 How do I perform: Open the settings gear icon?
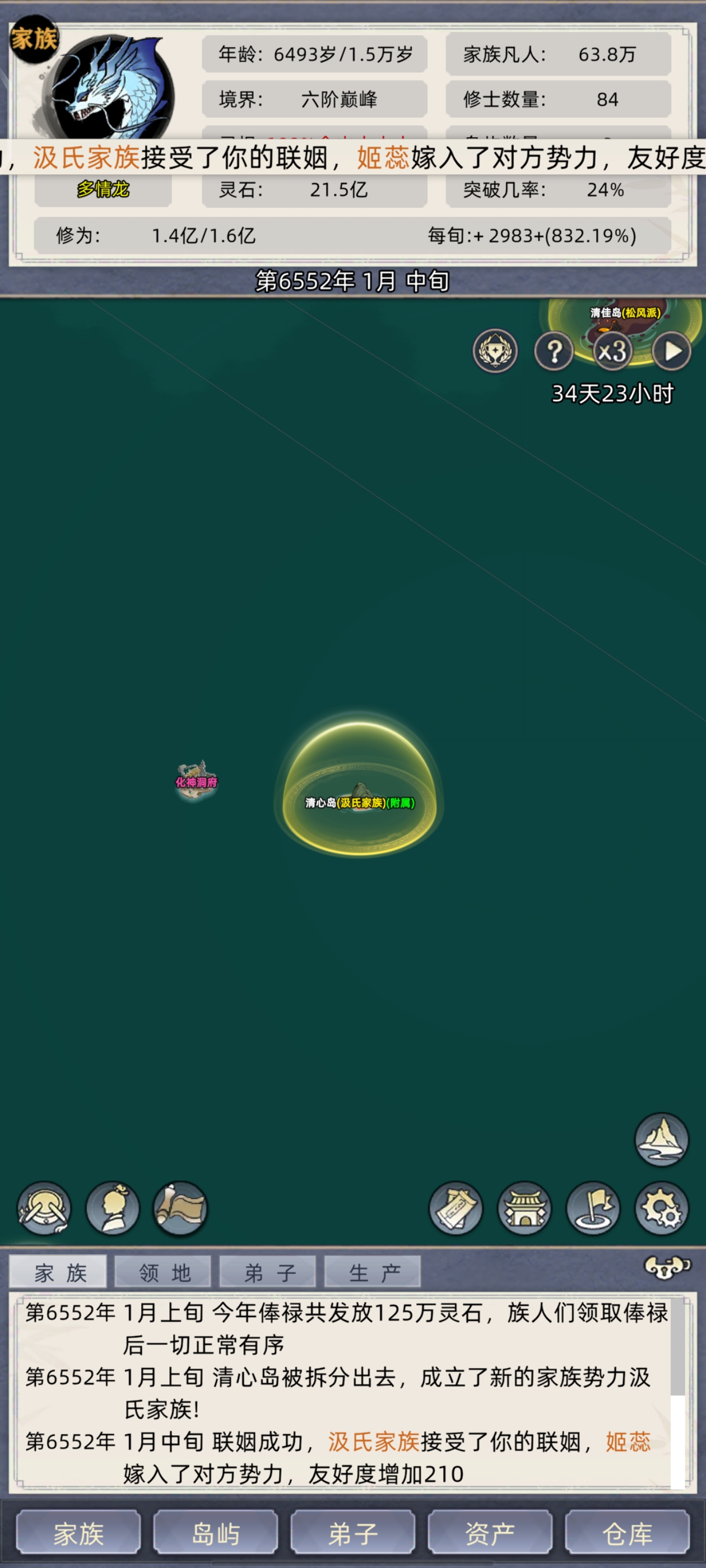click(662, 1208)
